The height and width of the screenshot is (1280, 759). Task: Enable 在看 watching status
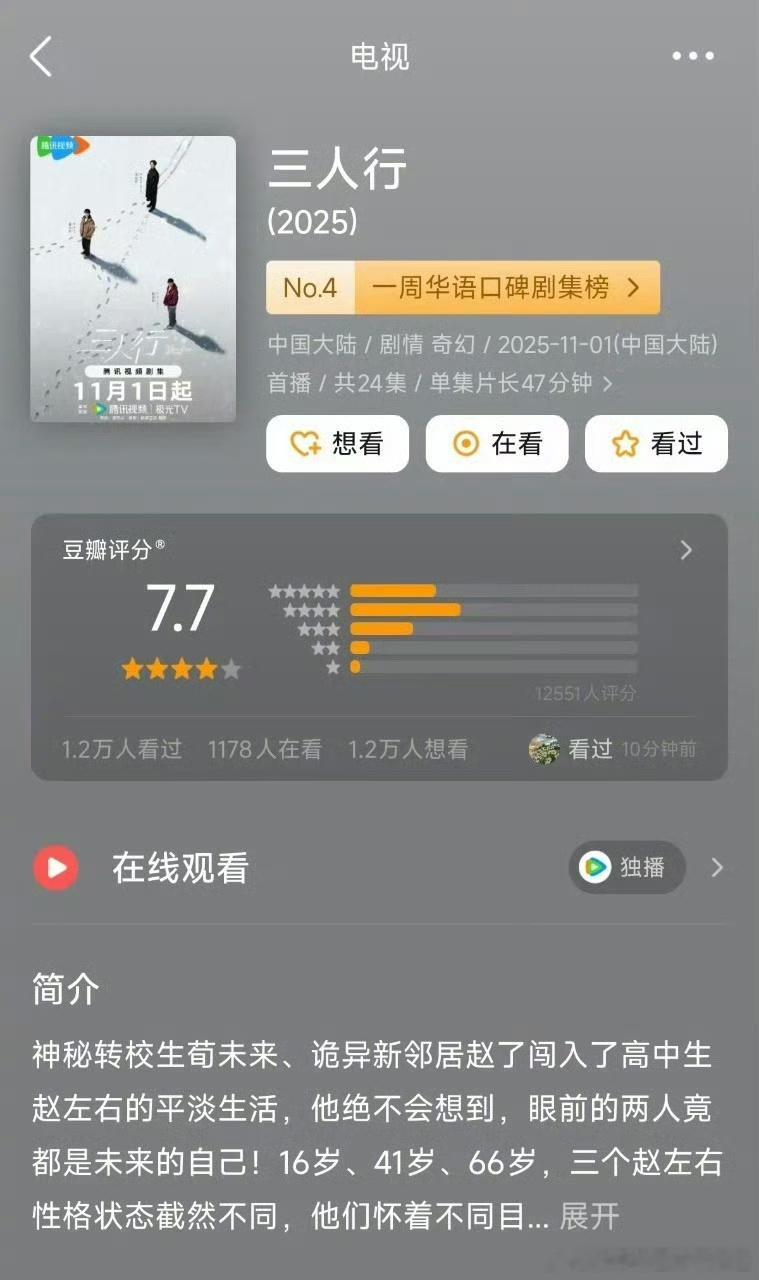point(497,443)
